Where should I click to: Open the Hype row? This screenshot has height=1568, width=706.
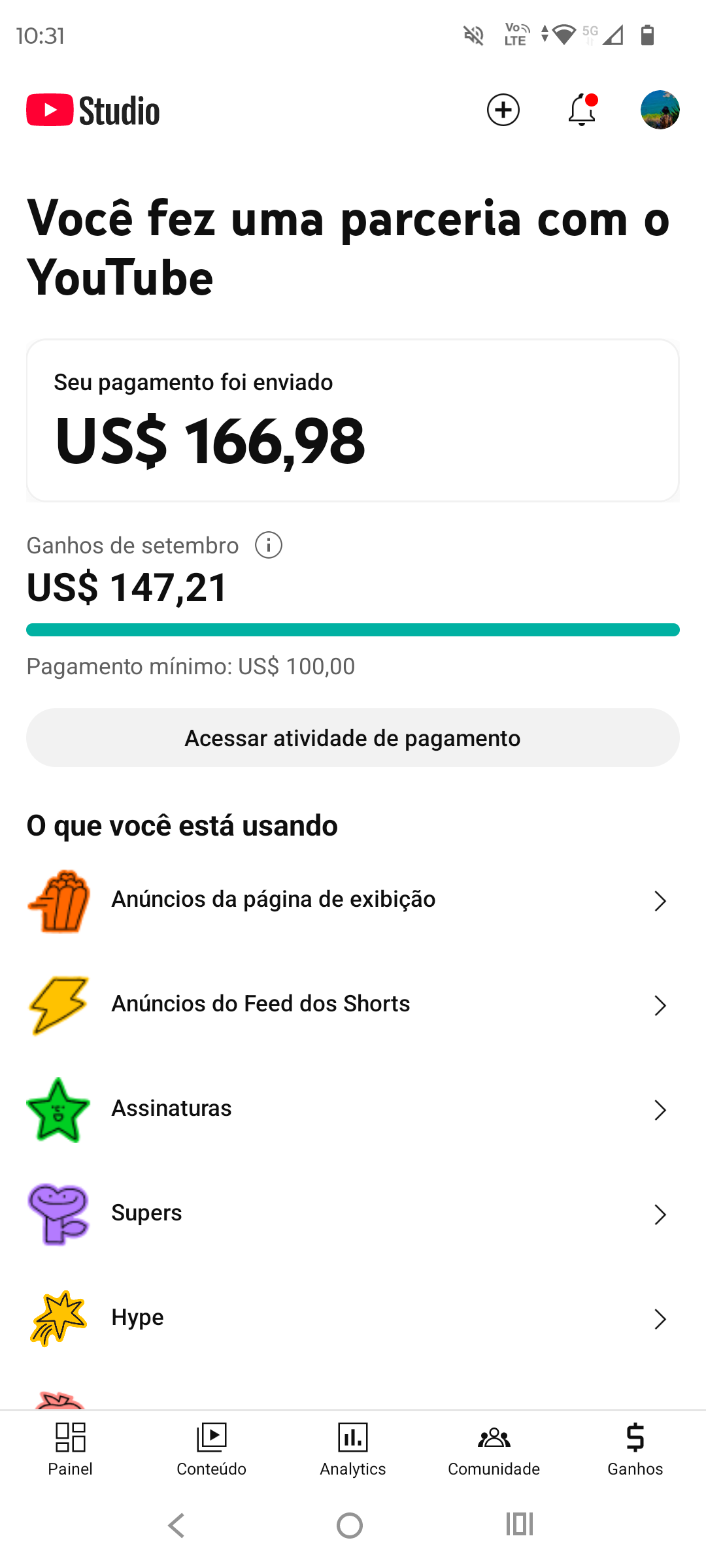353,1318
